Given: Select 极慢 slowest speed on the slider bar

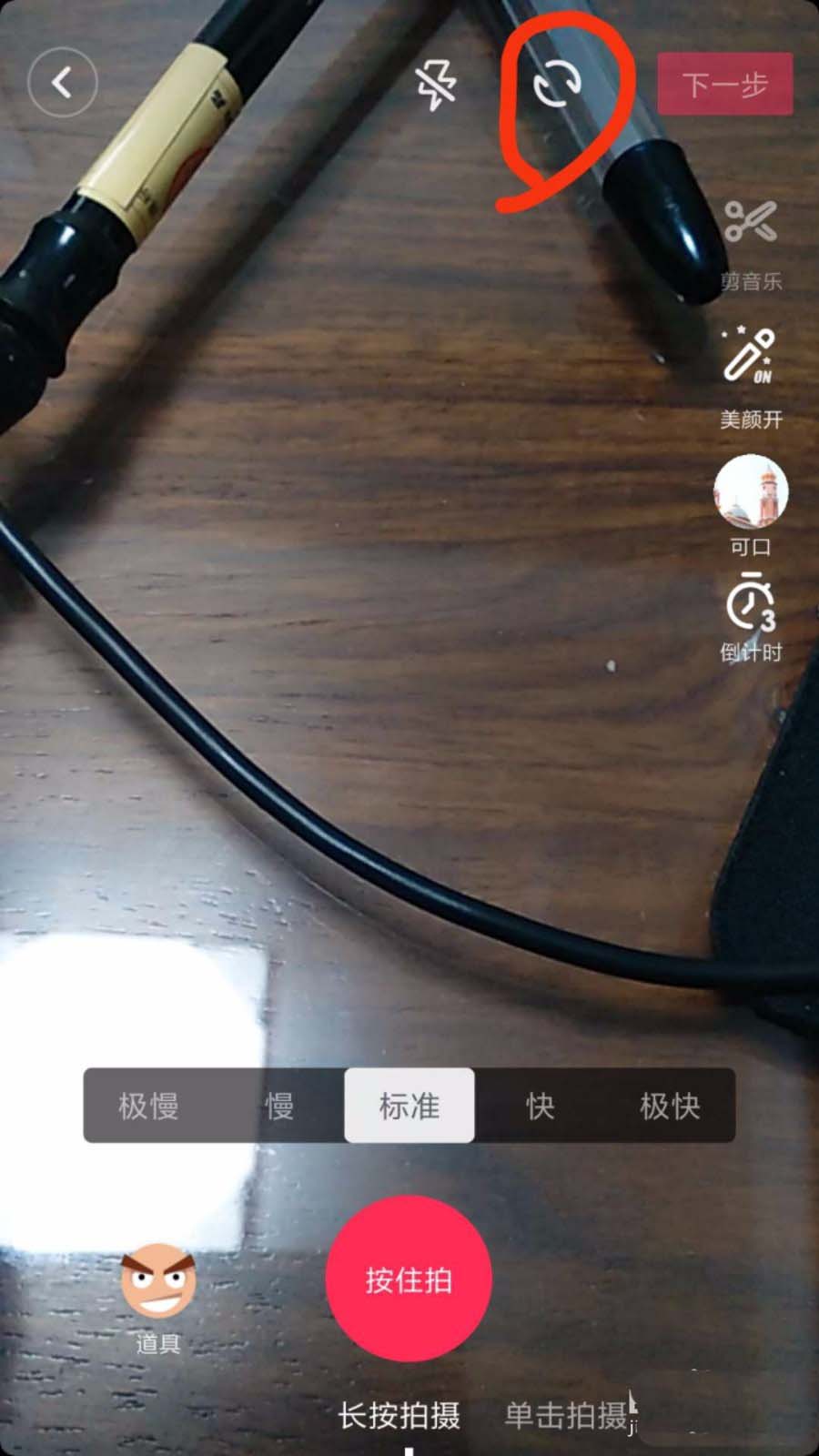Looking at the screenshot, I should coord(147,1106).
